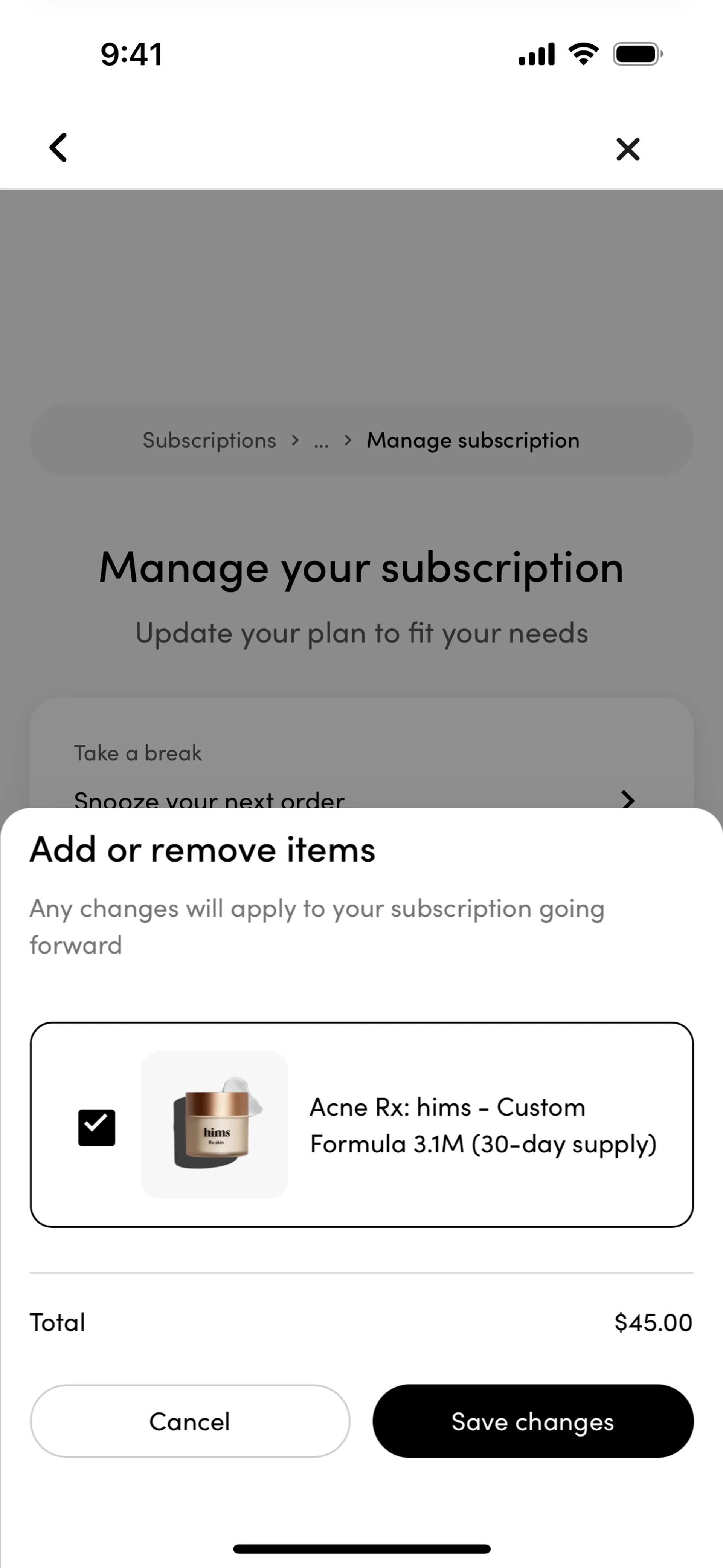Tap Save changes button
The image size is (723, 1568).
pyautogui.click(x=532, y=1422)
